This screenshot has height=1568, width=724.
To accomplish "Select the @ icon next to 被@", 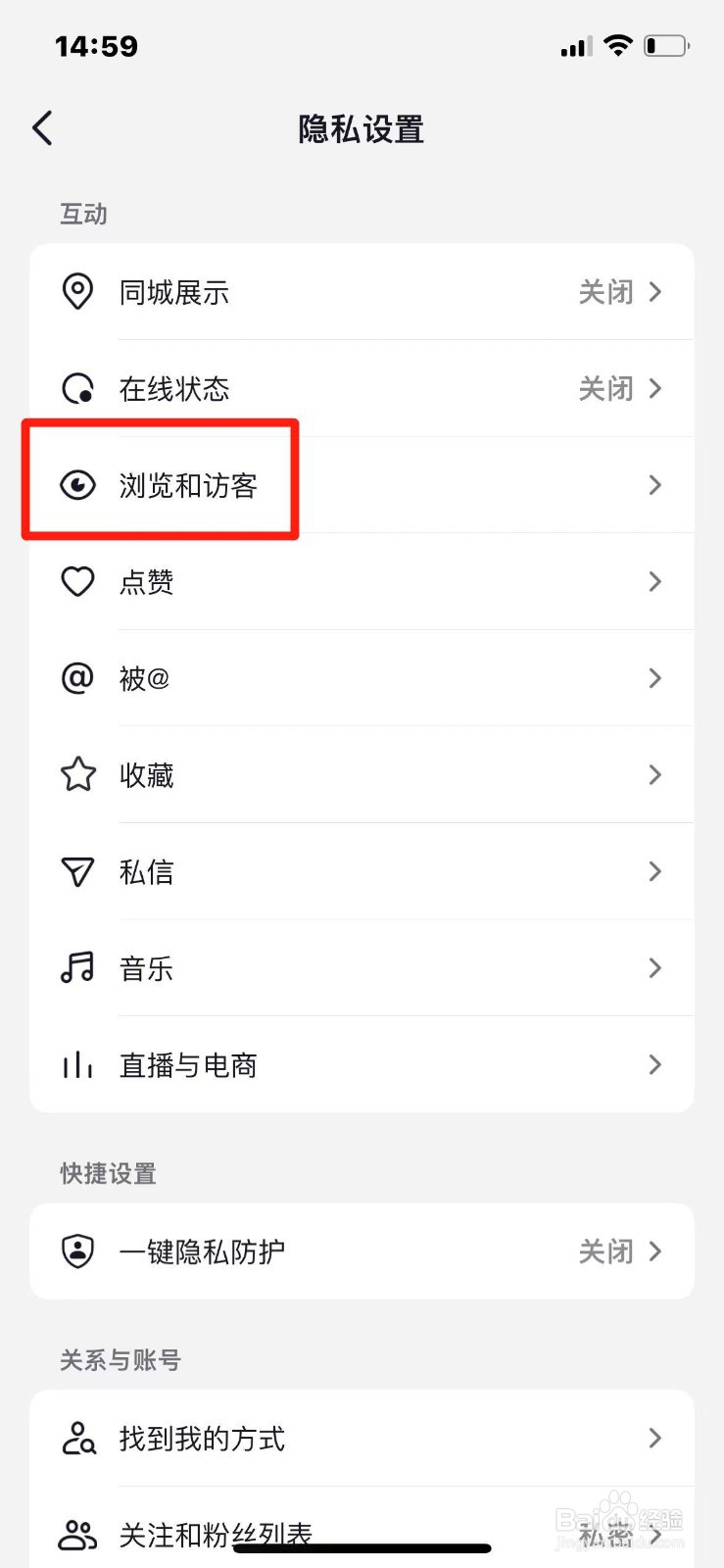I will click(77, 678).
